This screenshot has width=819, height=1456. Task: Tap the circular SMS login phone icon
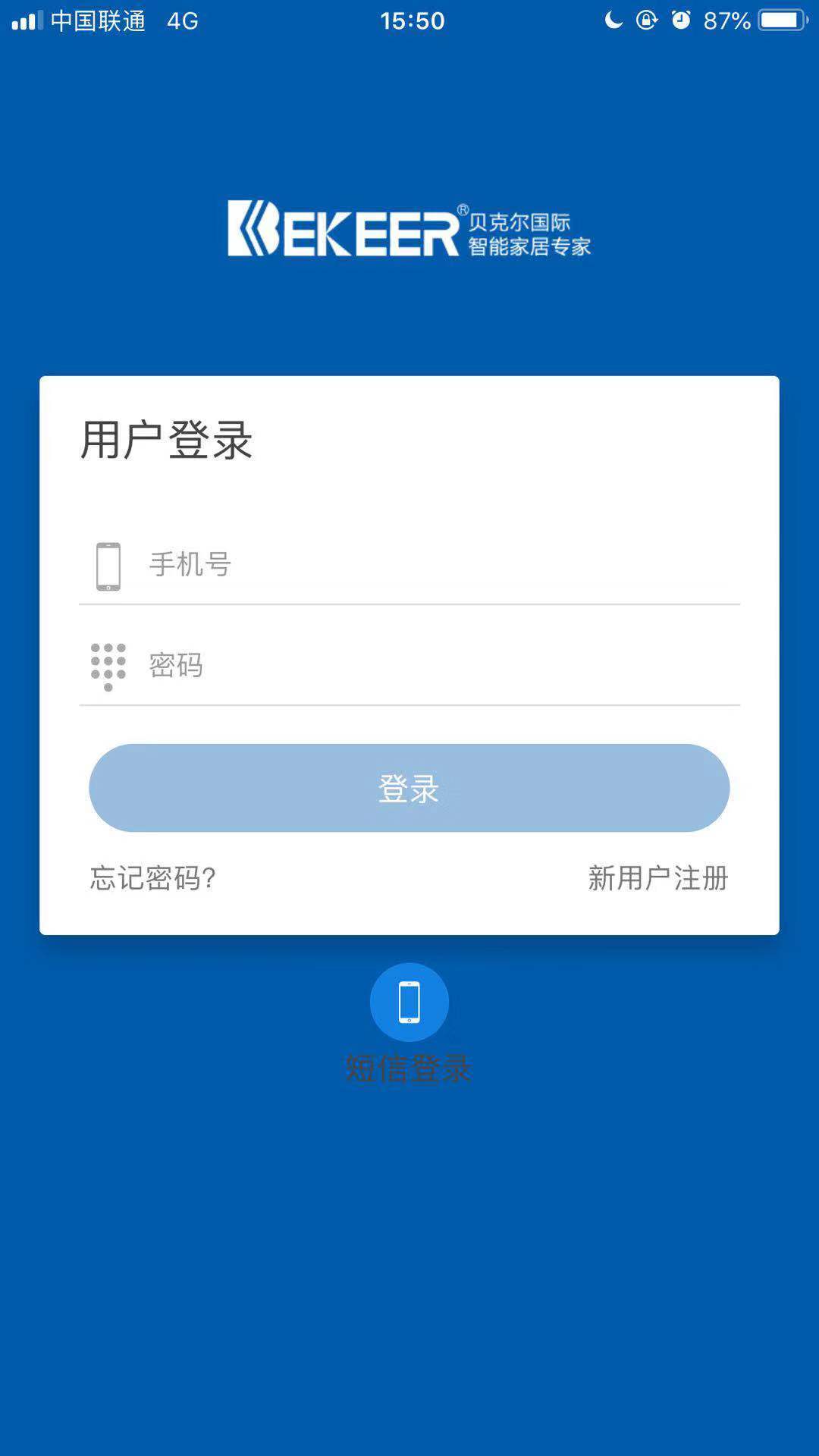[x=409, y=1001]
